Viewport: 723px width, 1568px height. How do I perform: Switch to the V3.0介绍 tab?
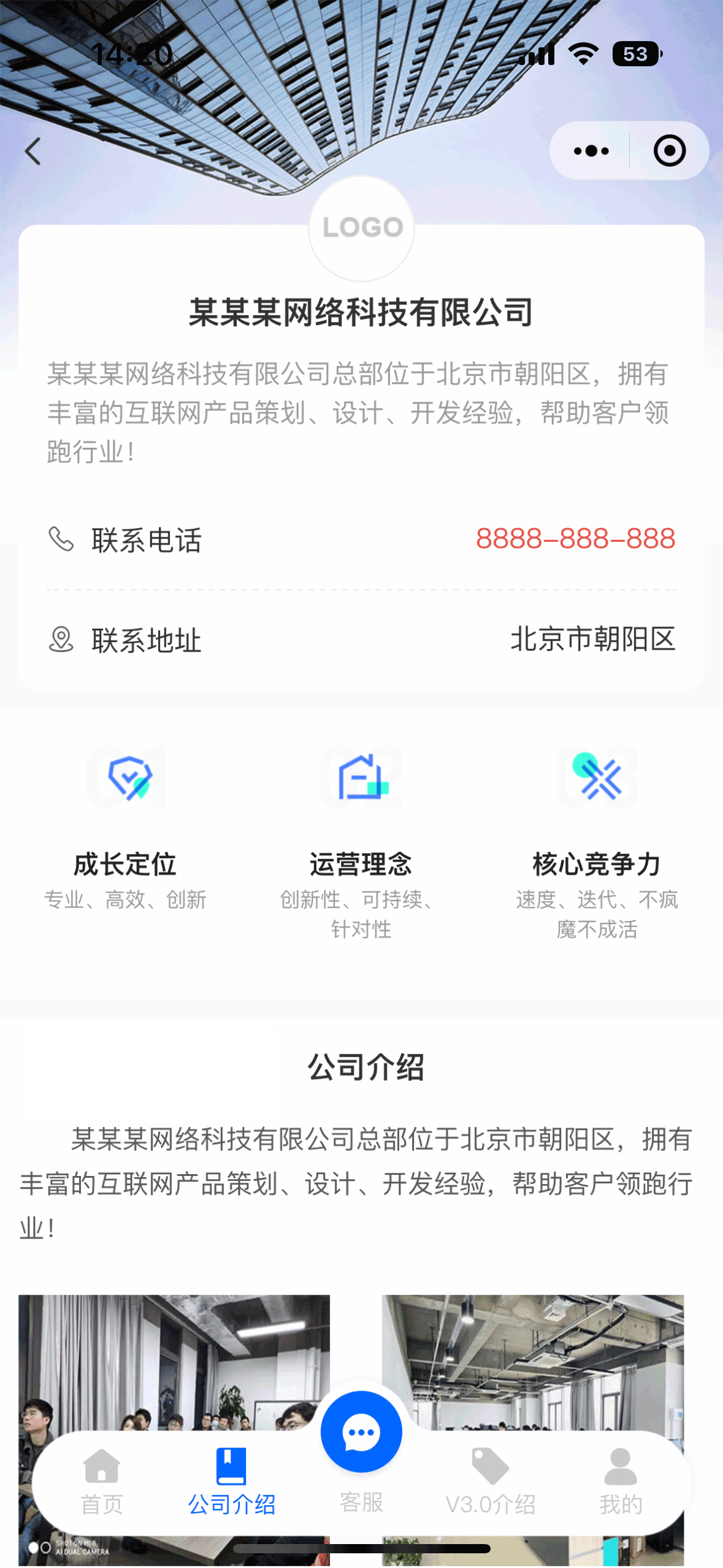(x=491, y=1482)
